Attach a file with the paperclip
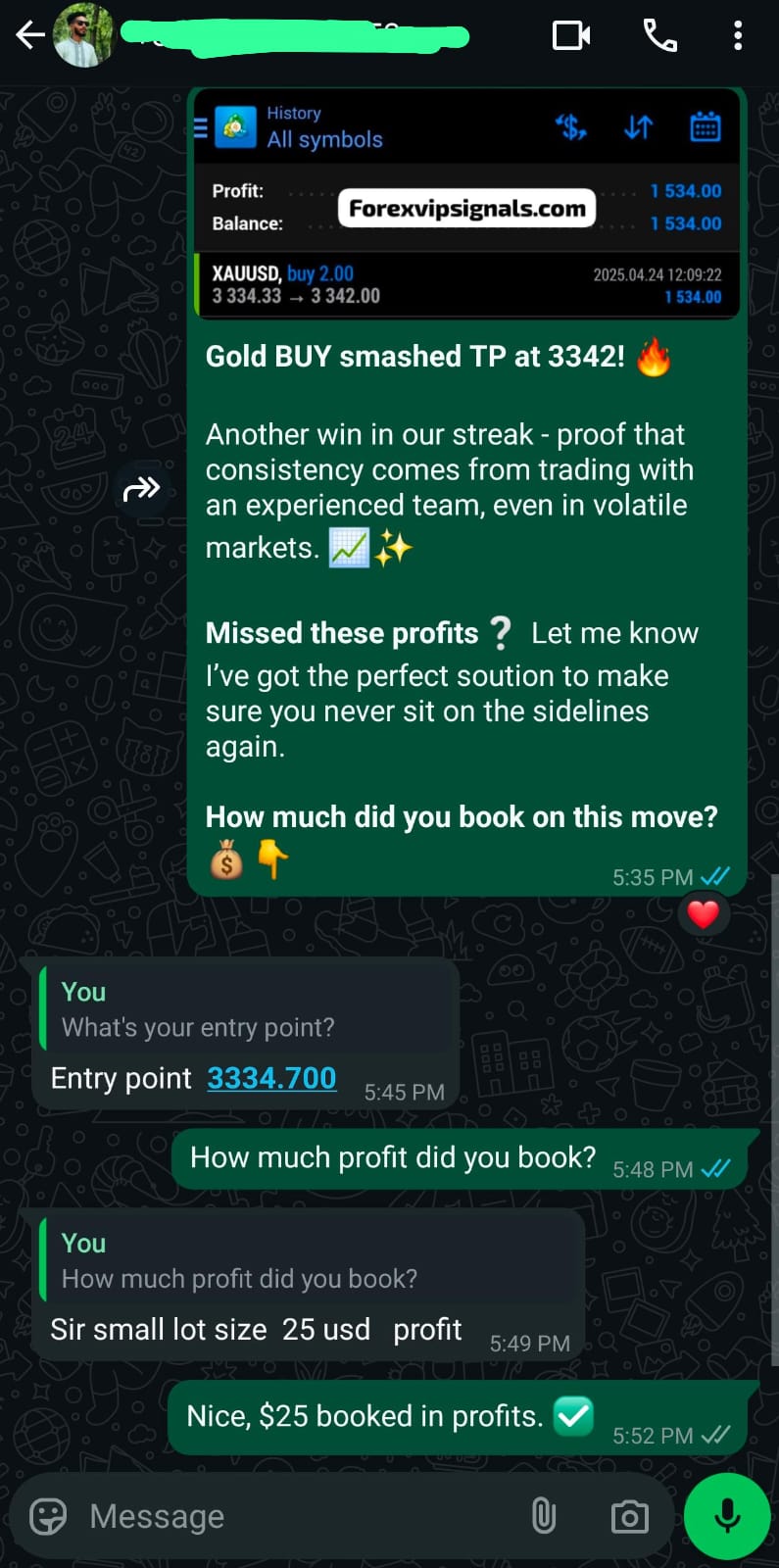The height and width of the screenshot is (1568, 779). (544, 1516)
